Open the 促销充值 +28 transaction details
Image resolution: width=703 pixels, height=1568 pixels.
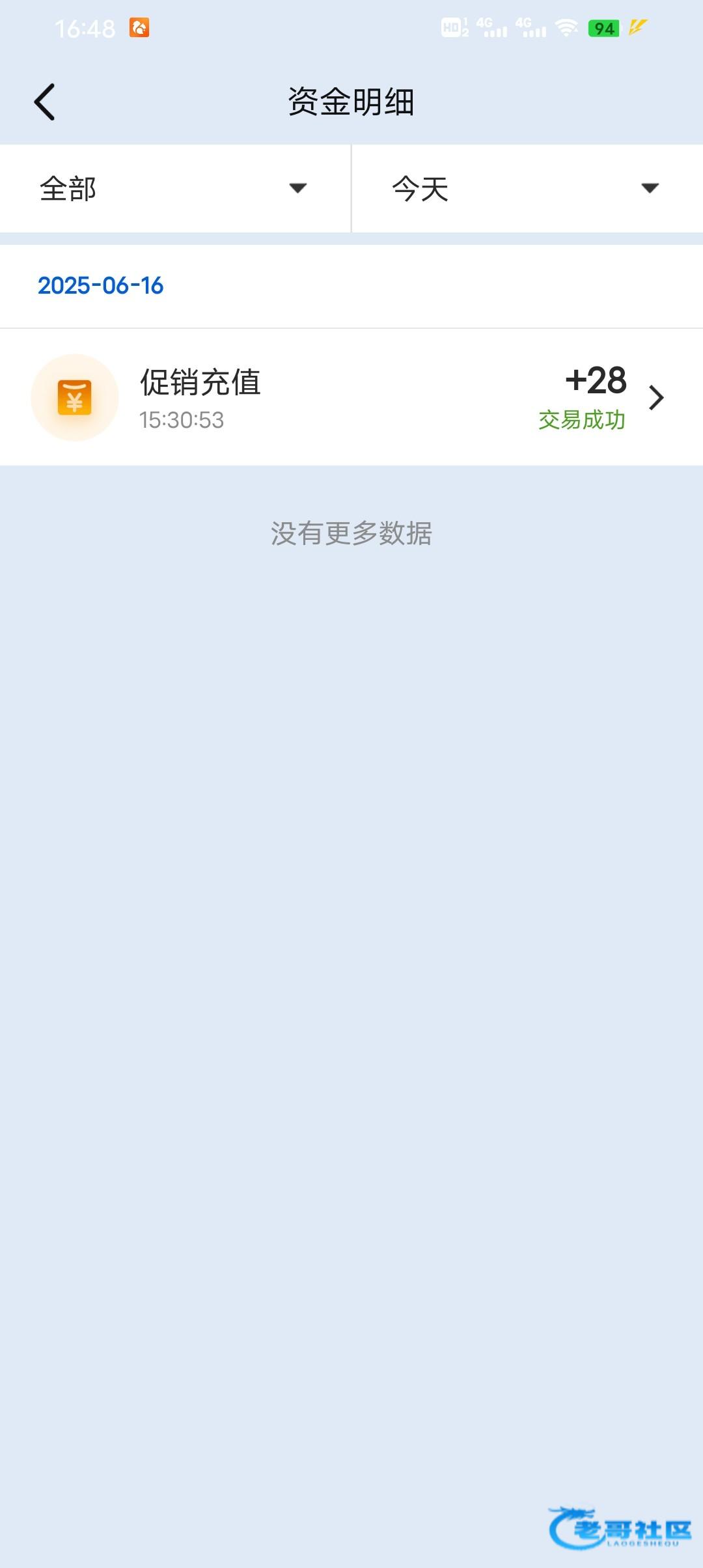click(351, 397)
